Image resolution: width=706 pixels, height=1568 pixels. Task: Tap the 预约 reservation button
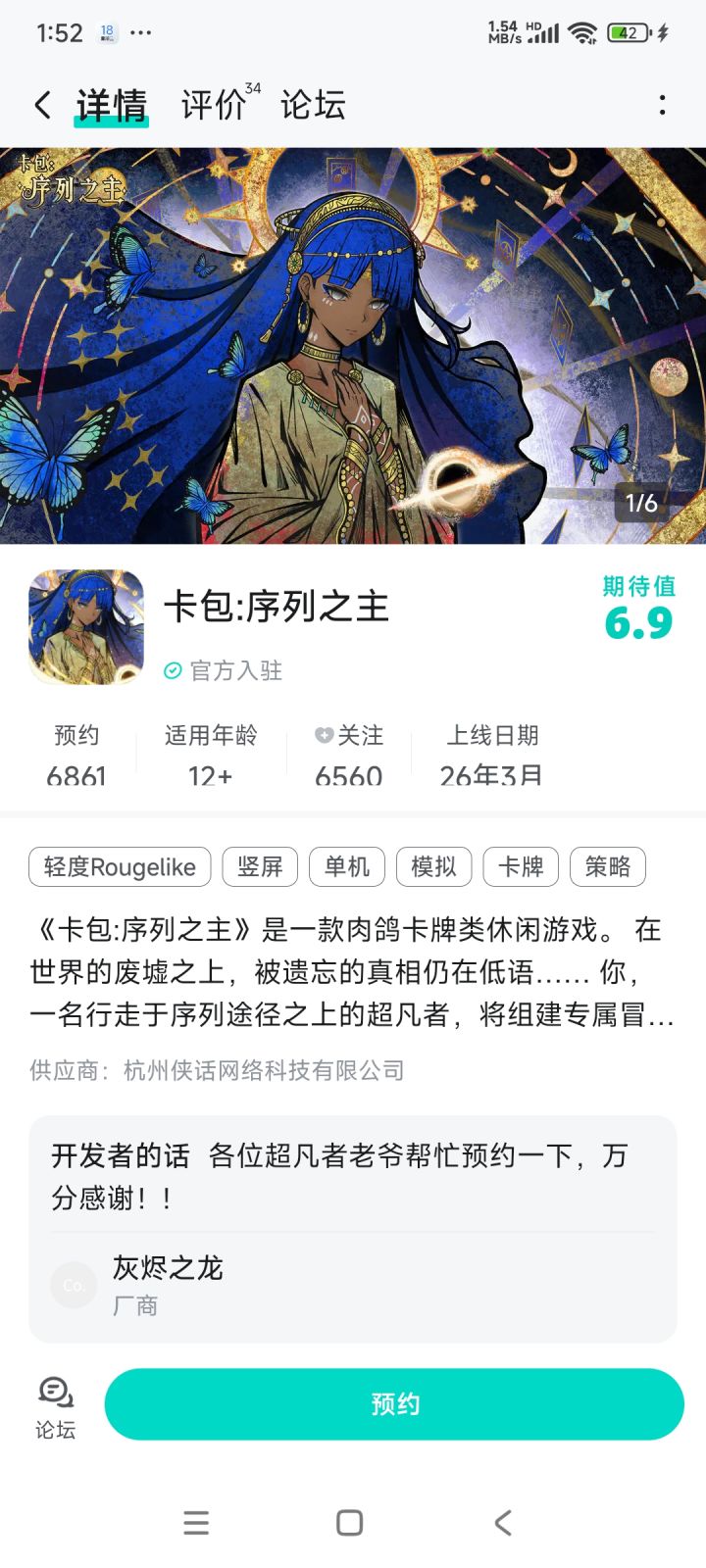[x=394, y=1403]
